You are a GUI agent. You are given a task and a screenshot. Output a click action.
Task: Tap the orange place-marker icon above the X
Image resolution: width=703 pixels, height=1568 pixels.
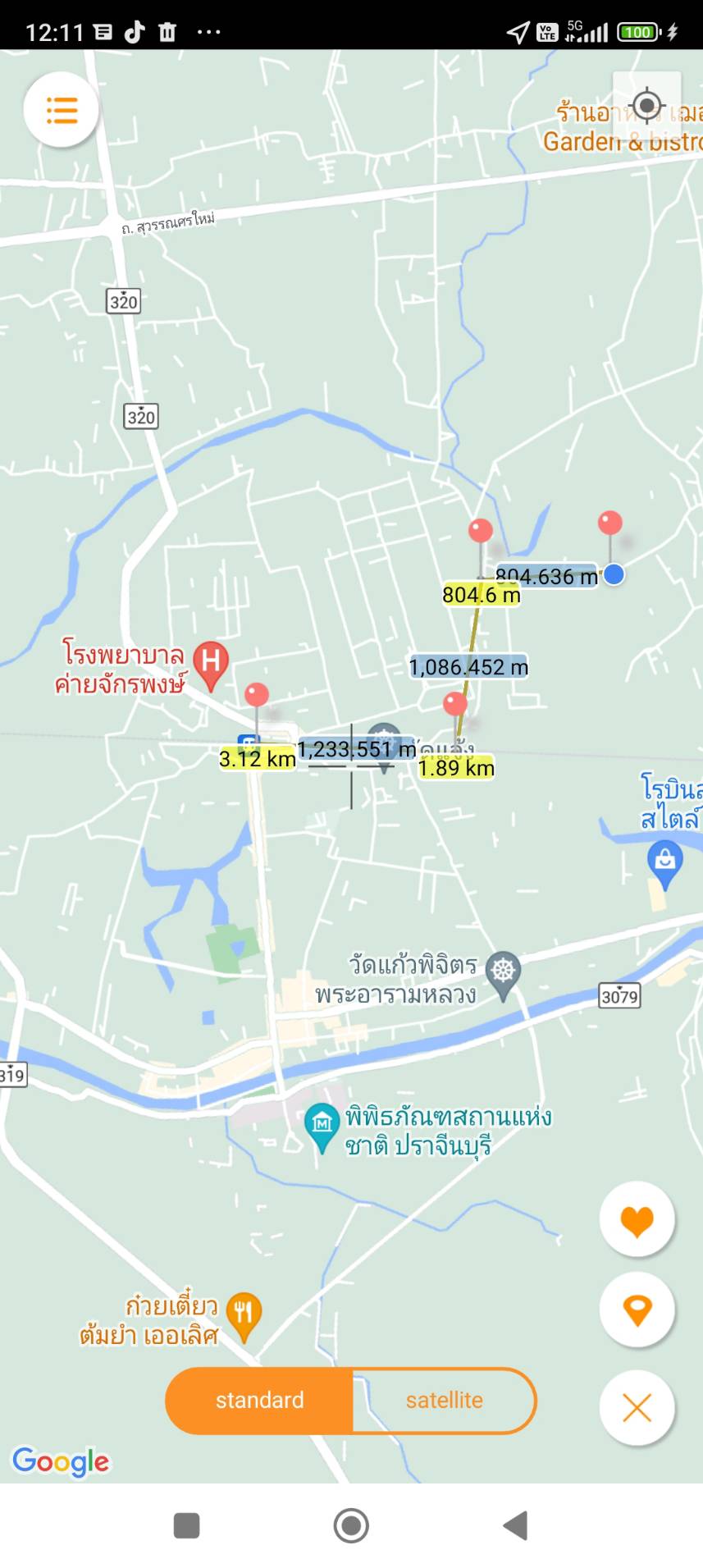coord(637,1311)
